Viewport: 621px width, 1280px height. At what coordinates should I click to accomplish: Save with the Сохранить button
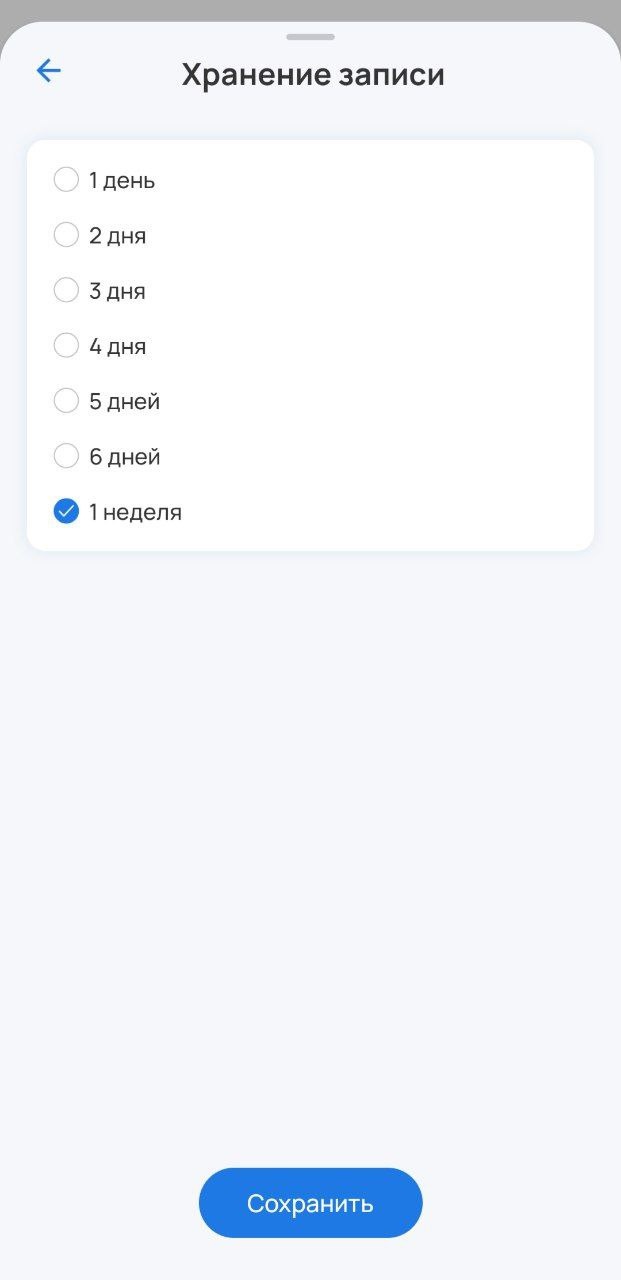(x=310, y=1203)
